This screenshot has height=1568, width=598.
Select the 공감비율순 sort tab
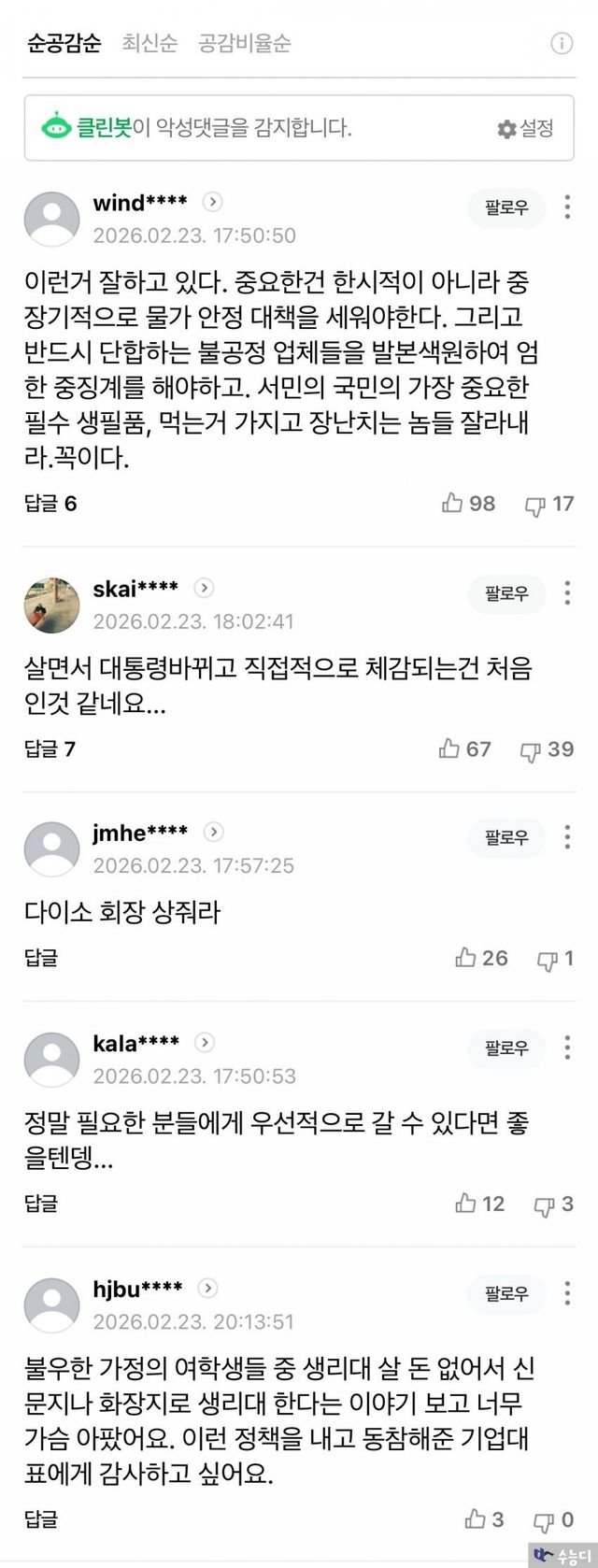coord(245,43)
